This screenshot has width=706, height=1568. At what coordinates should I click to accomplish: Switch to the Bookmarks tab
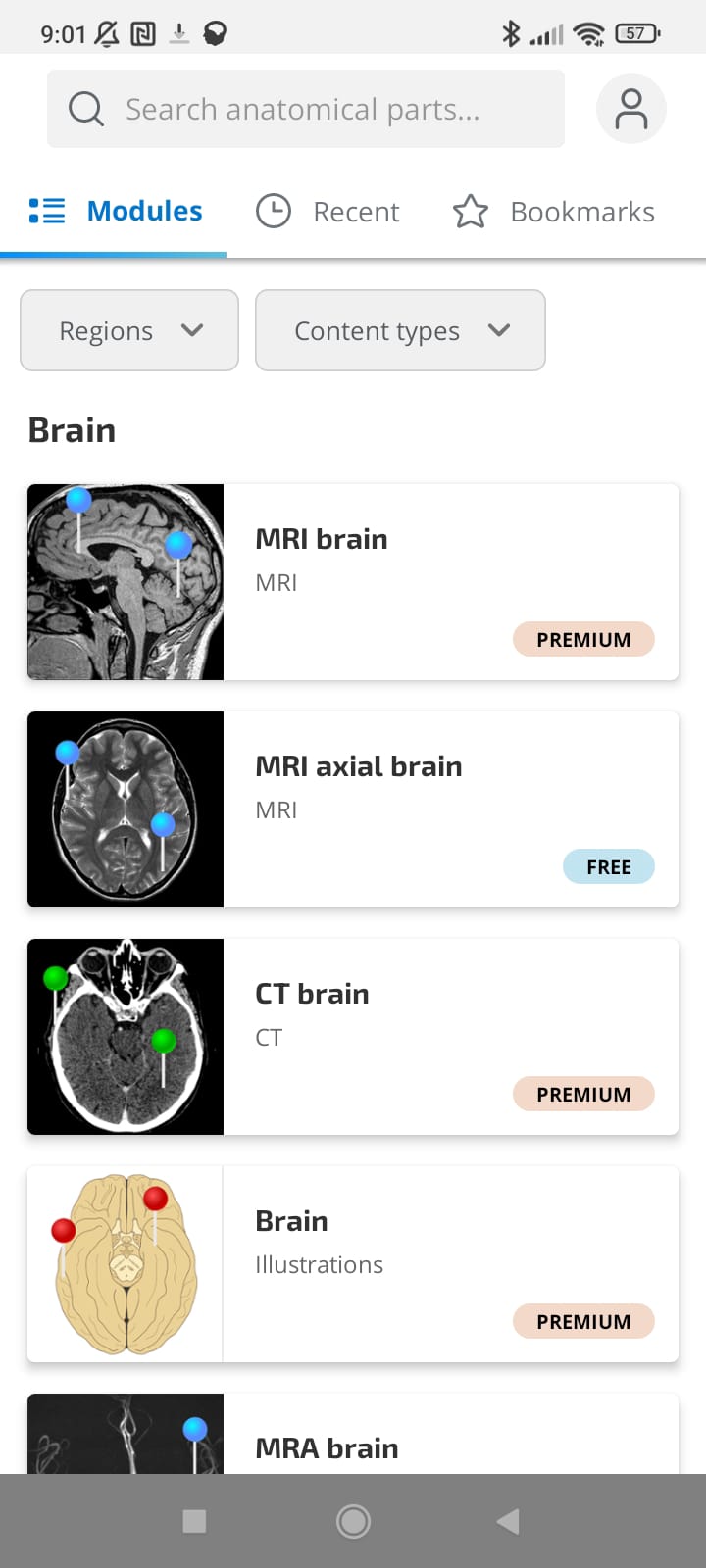(x=554, y=212)
